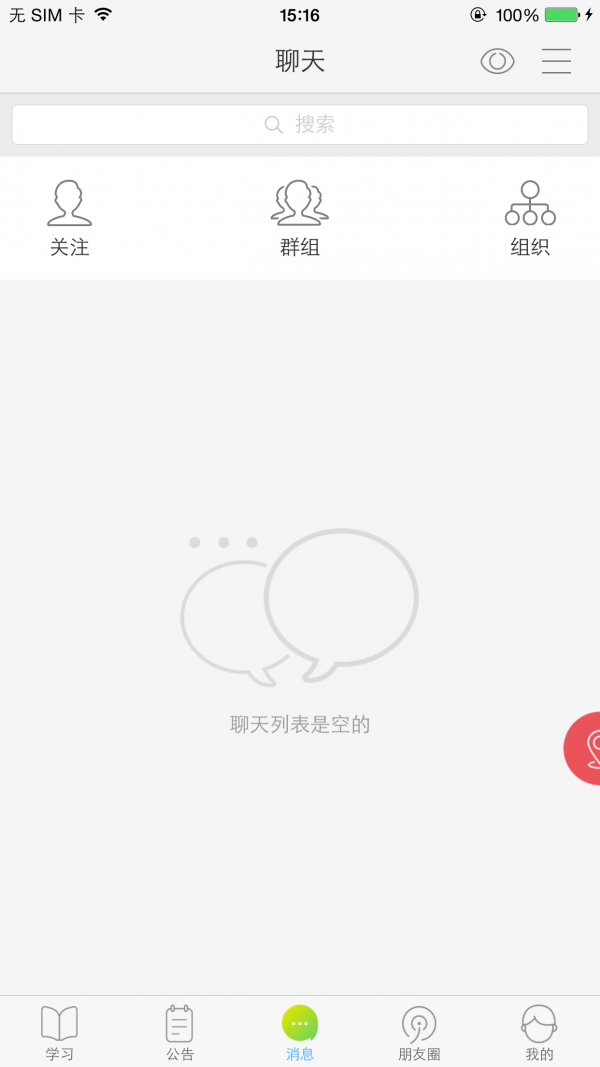Tap the red floating button at the edge
Viewport: 600px width, 1067px height.
tap(585, 748)
